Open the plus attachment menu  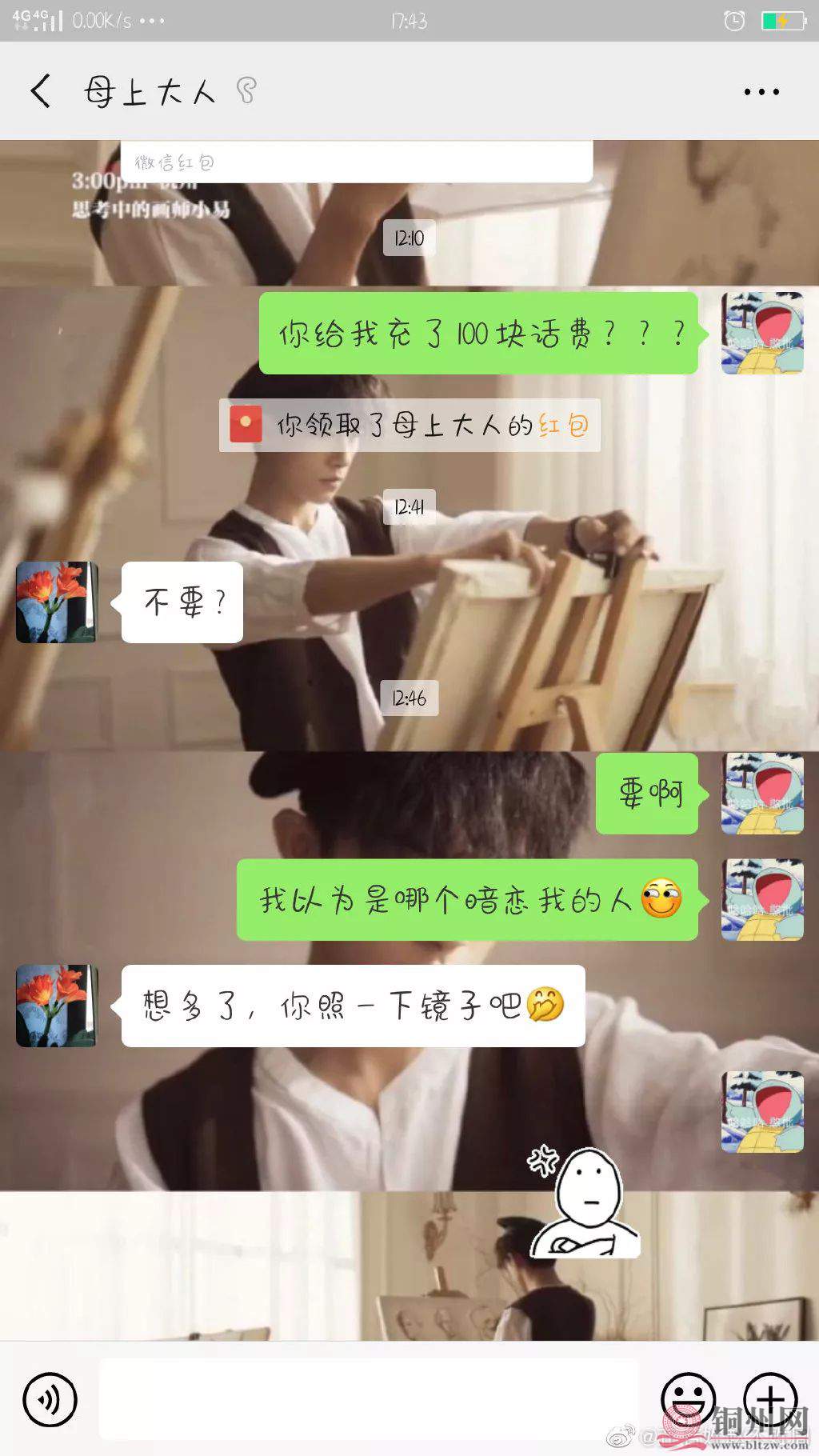(x=769, y=1398)
